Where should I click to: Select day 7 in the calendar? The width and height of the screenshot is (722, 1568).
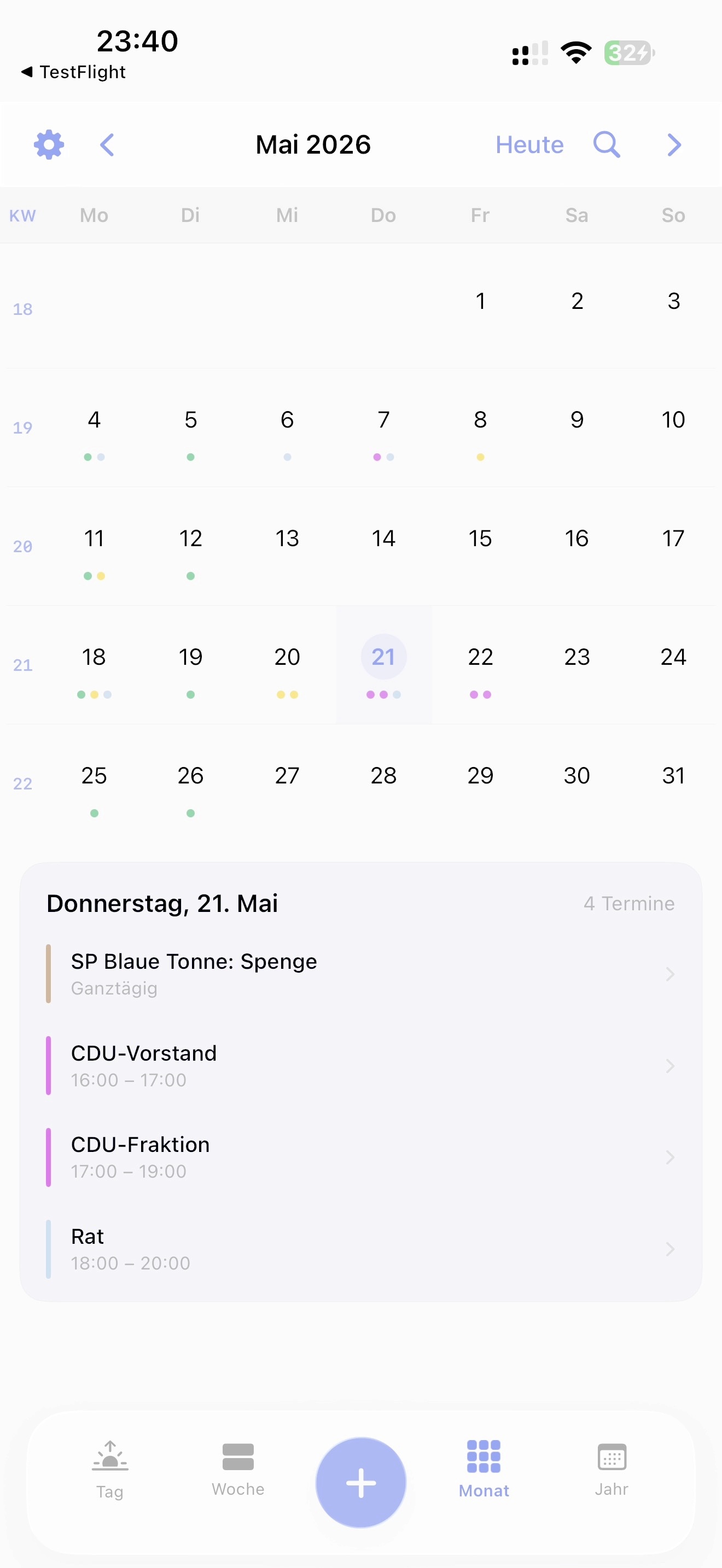383,419
